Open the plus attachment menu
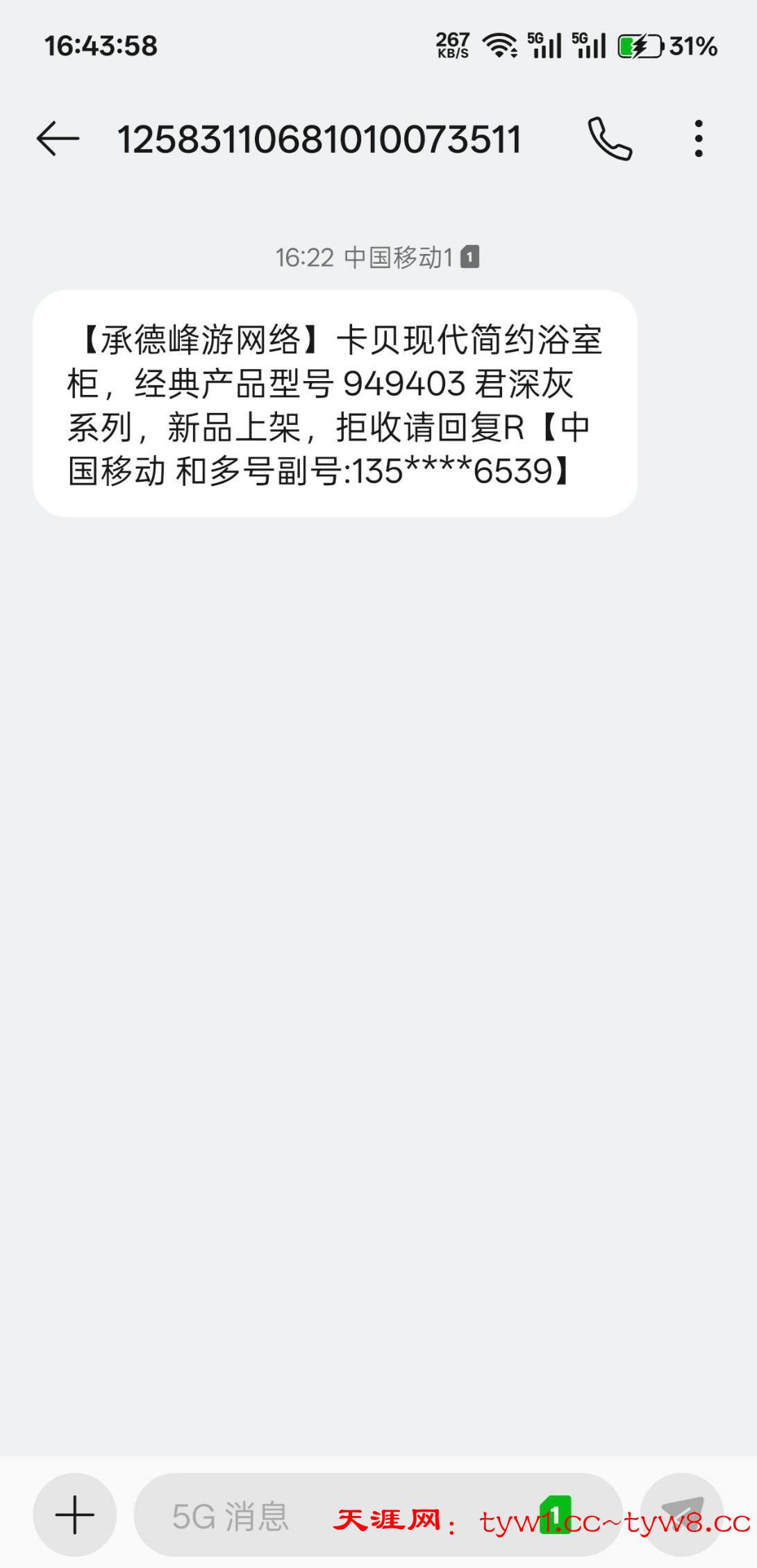 pos(74,1515)
